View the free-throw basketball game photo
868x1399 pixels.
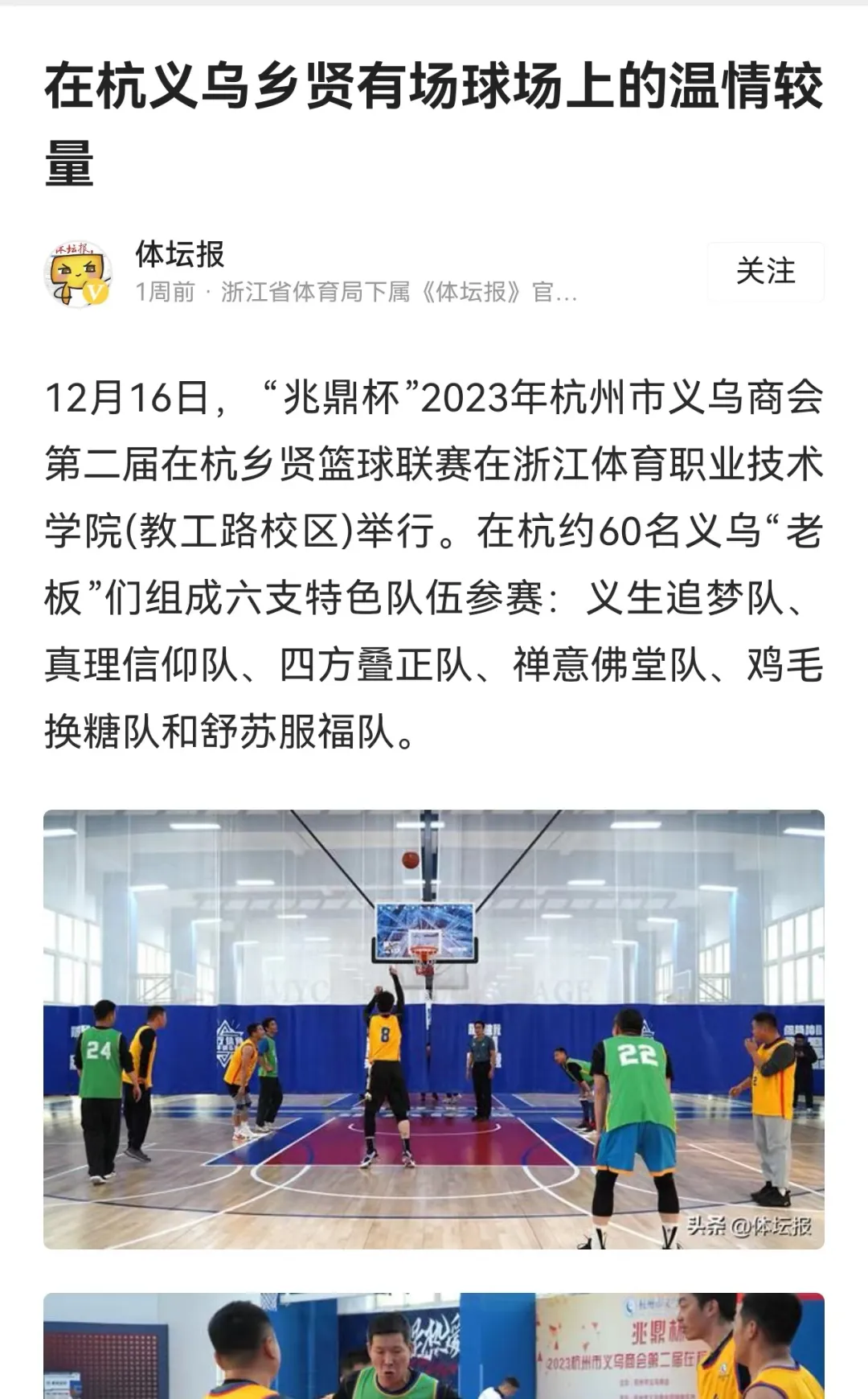click(434, 1028)
